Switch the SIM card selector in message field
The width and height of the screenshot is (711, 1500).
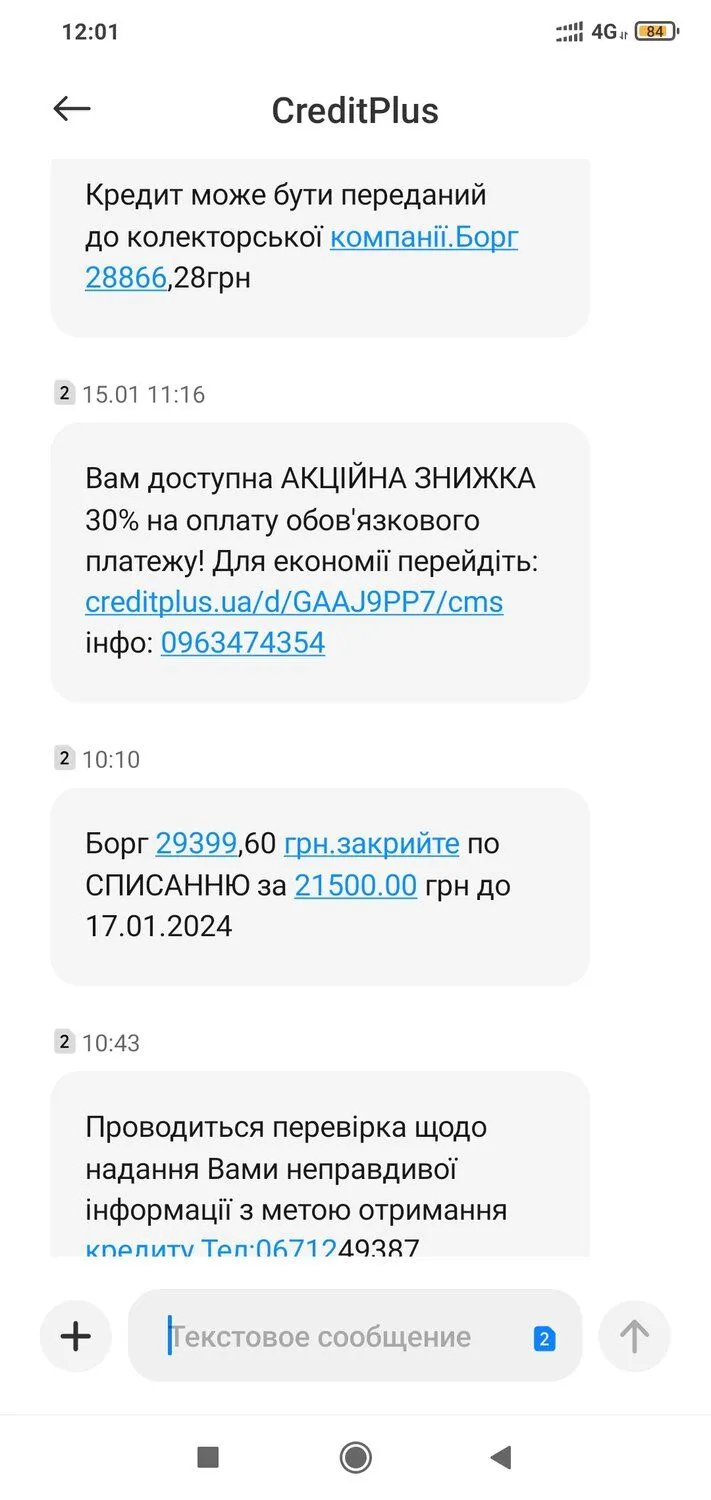point(544,1339)
